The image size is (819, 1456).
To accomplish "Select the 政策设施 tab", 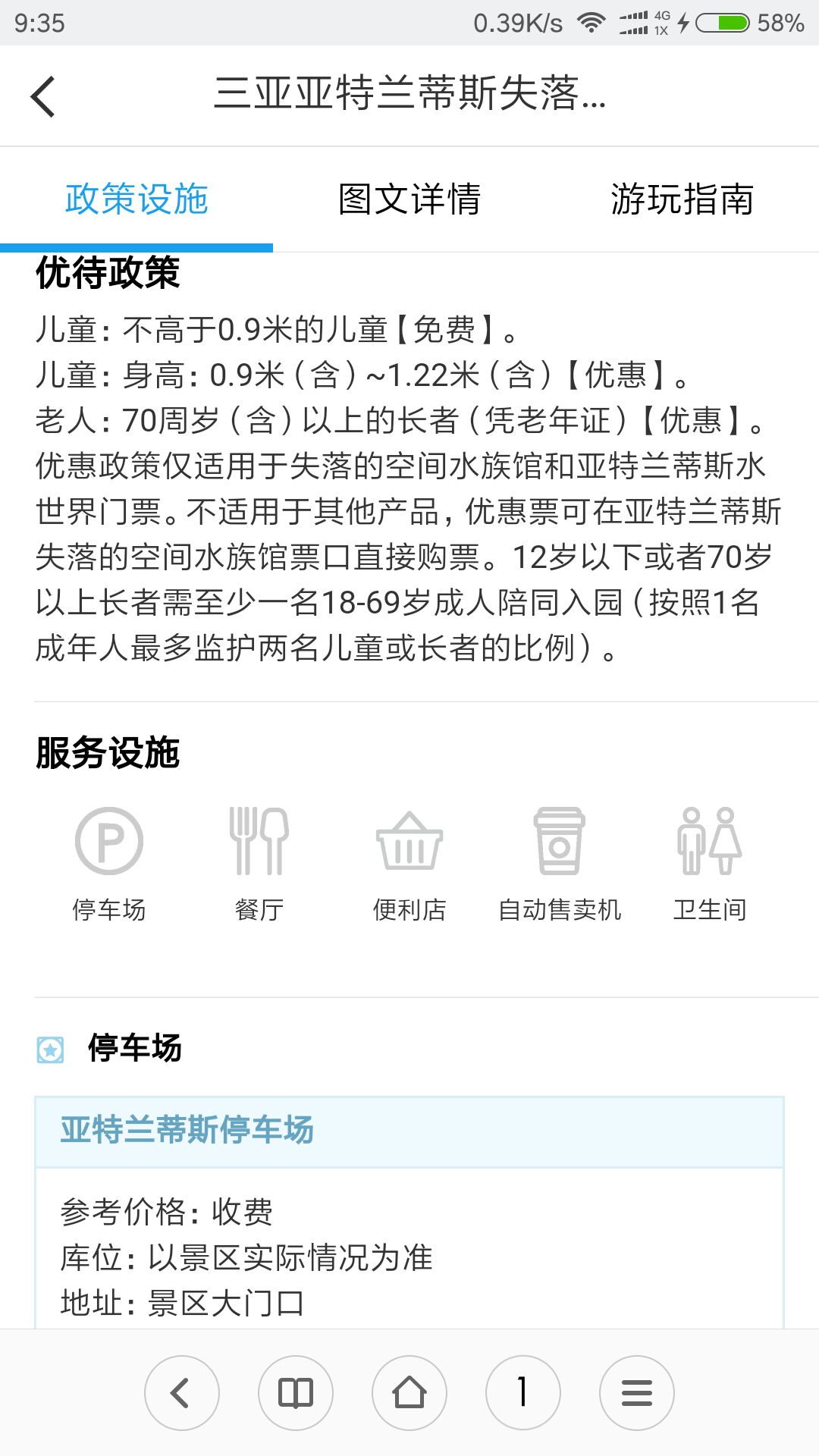I will tap(136, 199).
